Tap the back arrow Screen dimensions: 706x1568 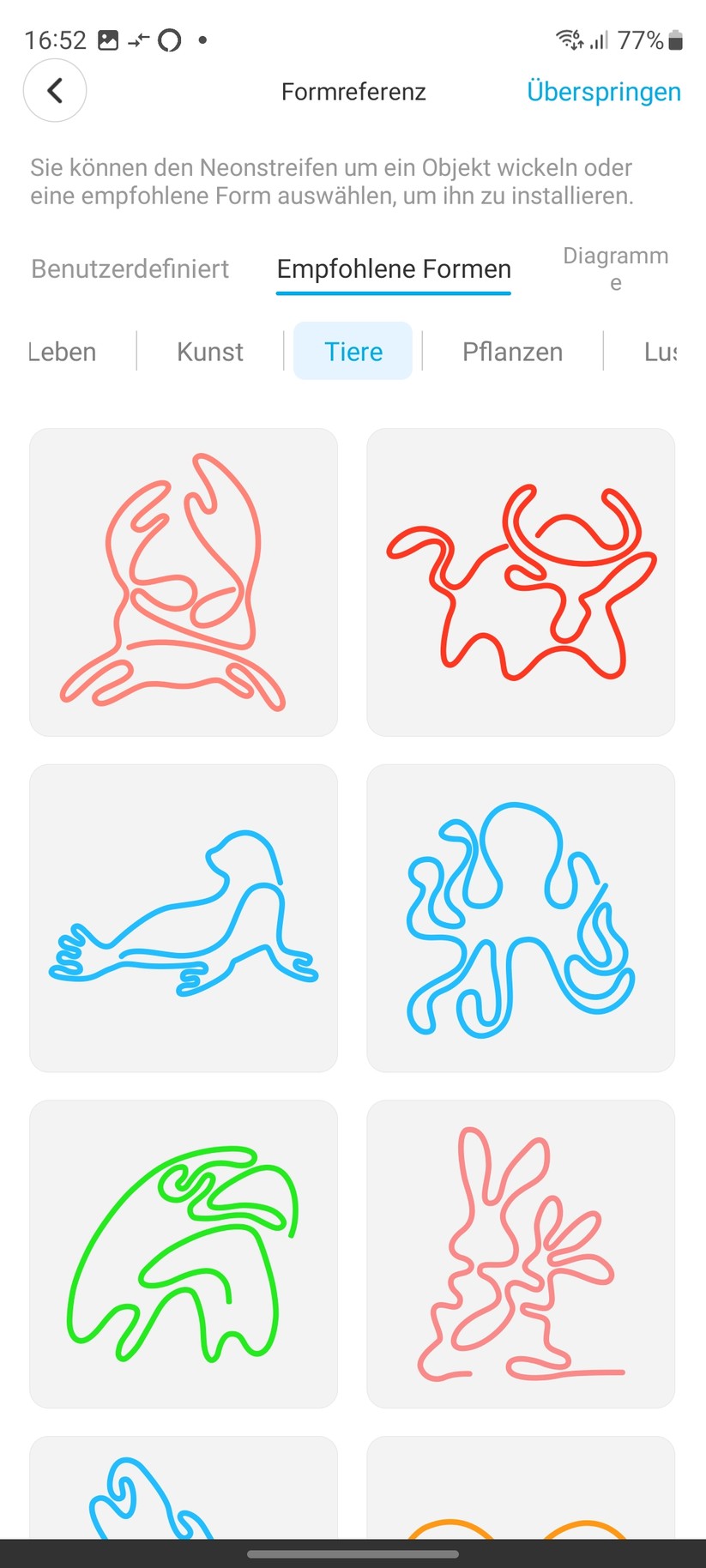pyautogui.click(x=55, y=90)
